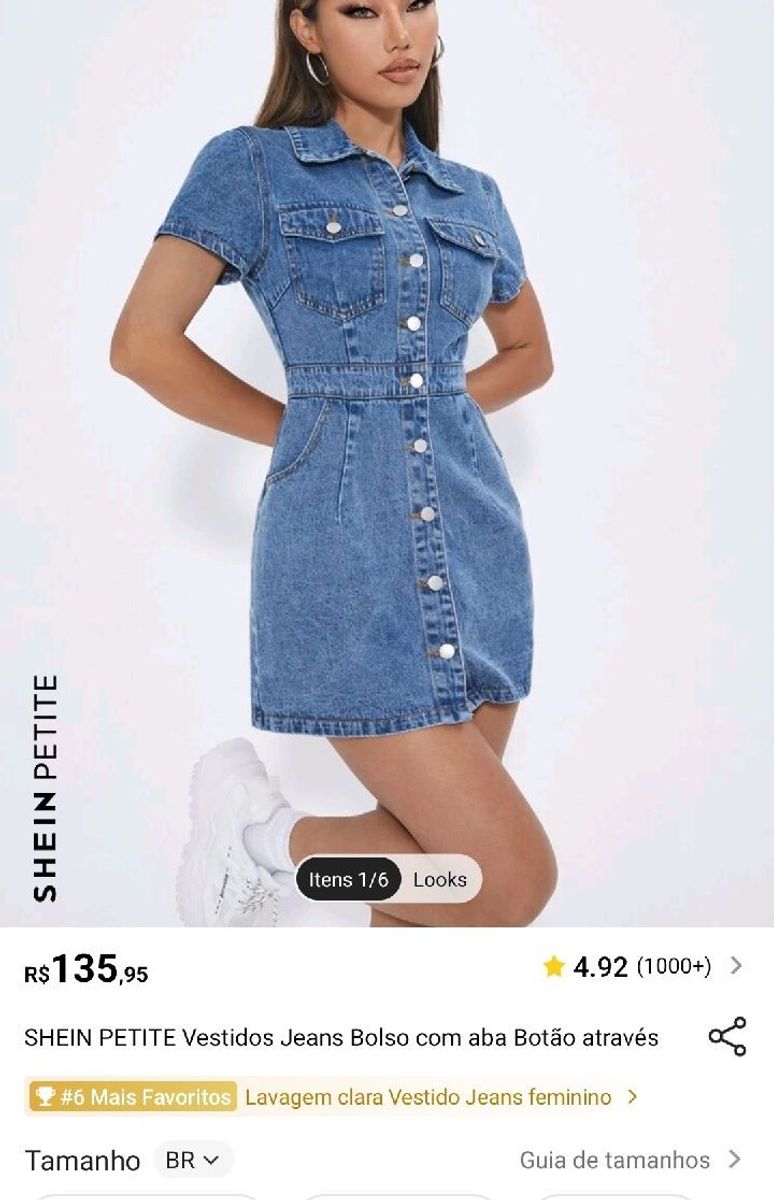Image resolution: width=774 pixels, height=1200 pixels.
Task: Open the 4.92 rating reviews
Action: 642,967
